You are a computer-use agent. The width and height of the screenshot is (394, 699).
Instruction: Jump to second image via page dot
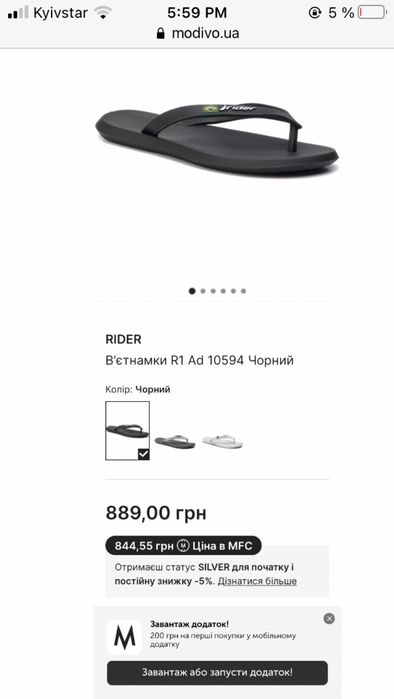(203, 291)
